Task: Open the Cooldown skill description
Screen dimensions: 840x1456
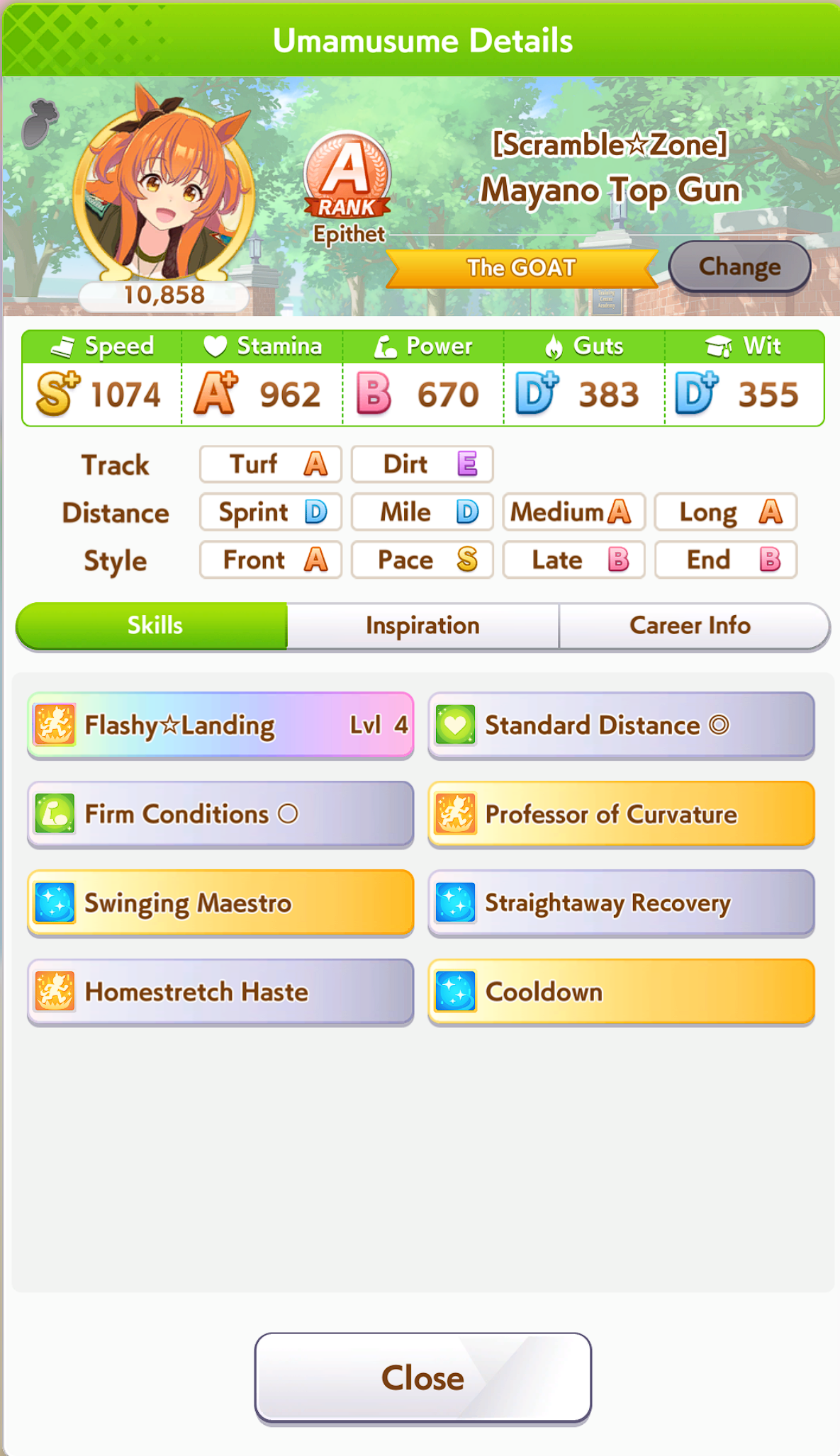Action: click(621, 992)
